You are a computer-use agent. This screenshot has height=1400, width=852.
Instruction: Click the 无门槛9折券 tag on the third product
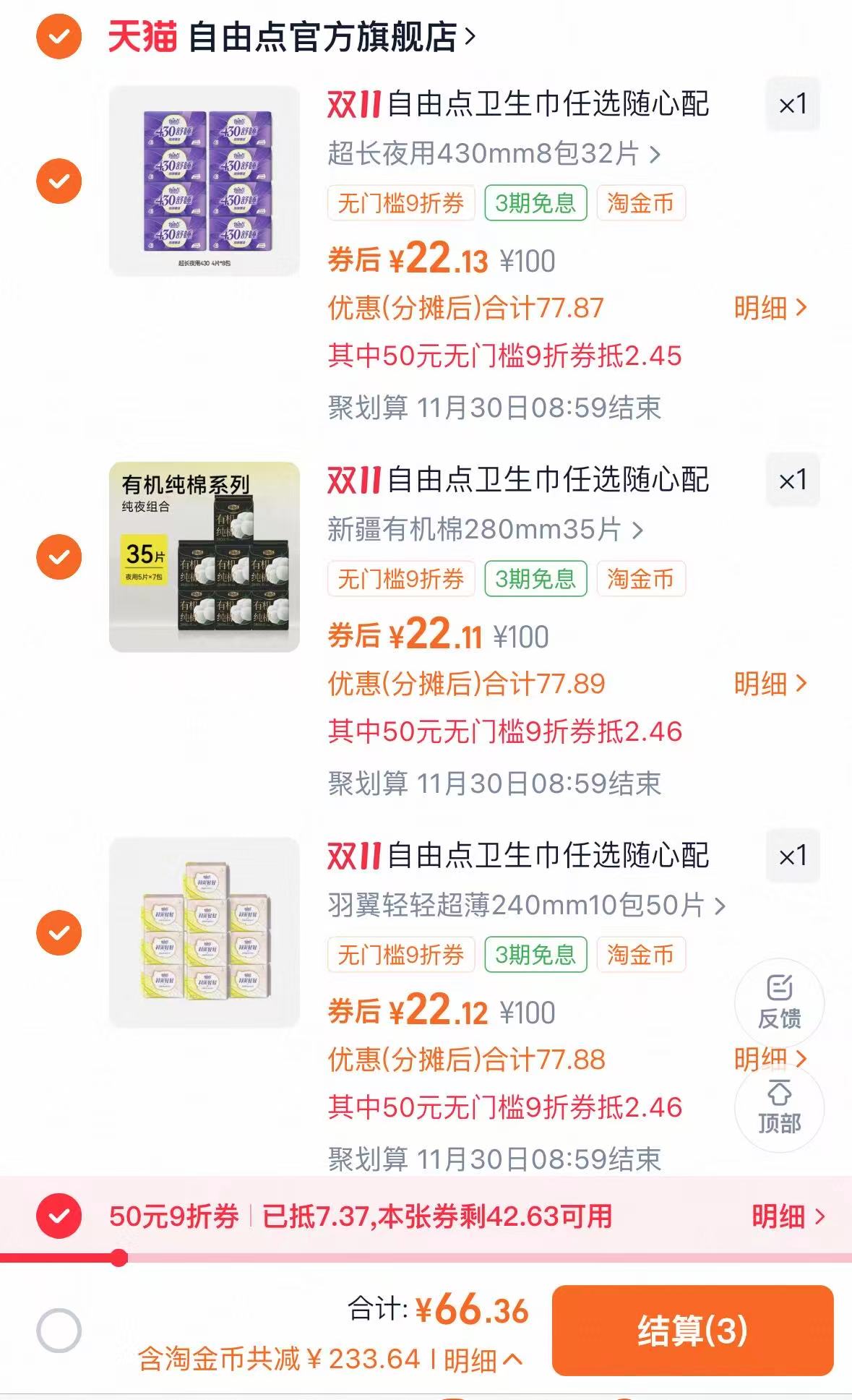coord(402,954)
